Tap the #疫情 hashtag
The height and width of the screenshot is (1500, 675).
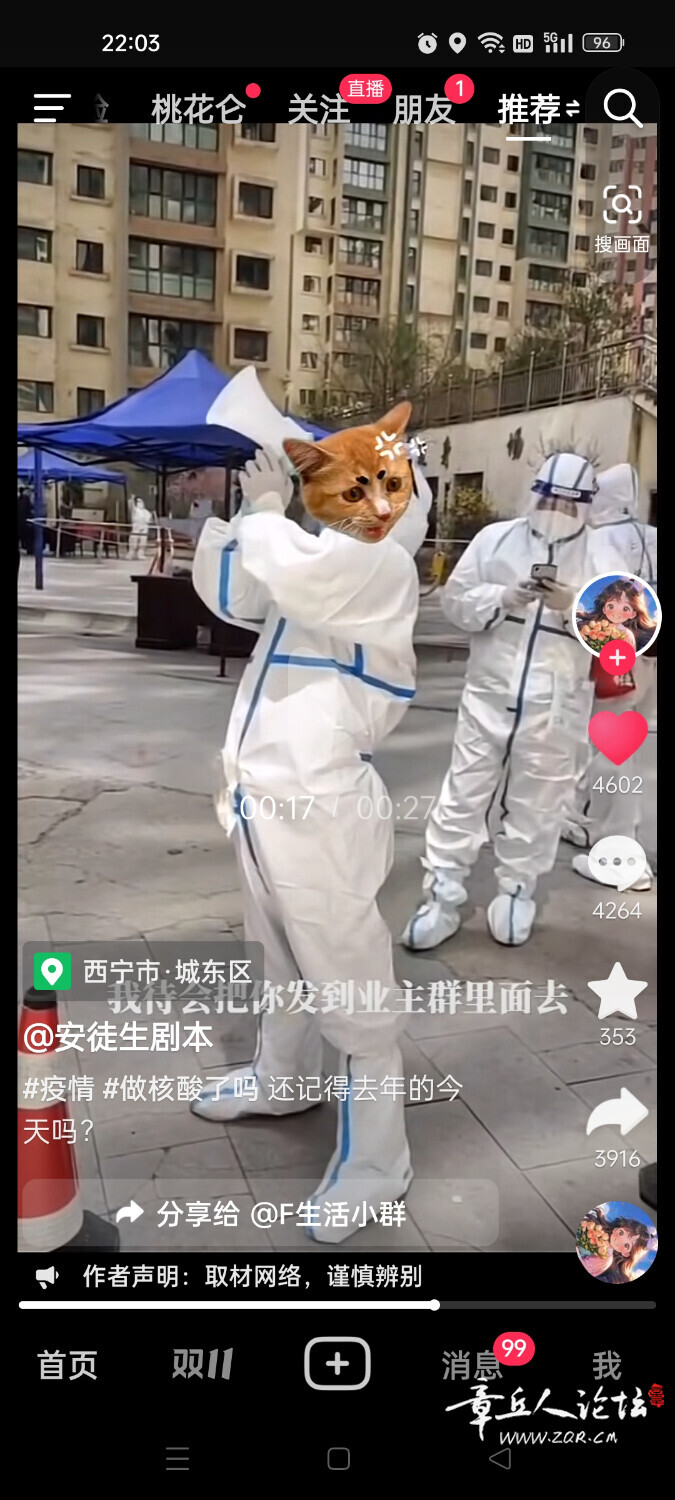tap(58, 1089)
